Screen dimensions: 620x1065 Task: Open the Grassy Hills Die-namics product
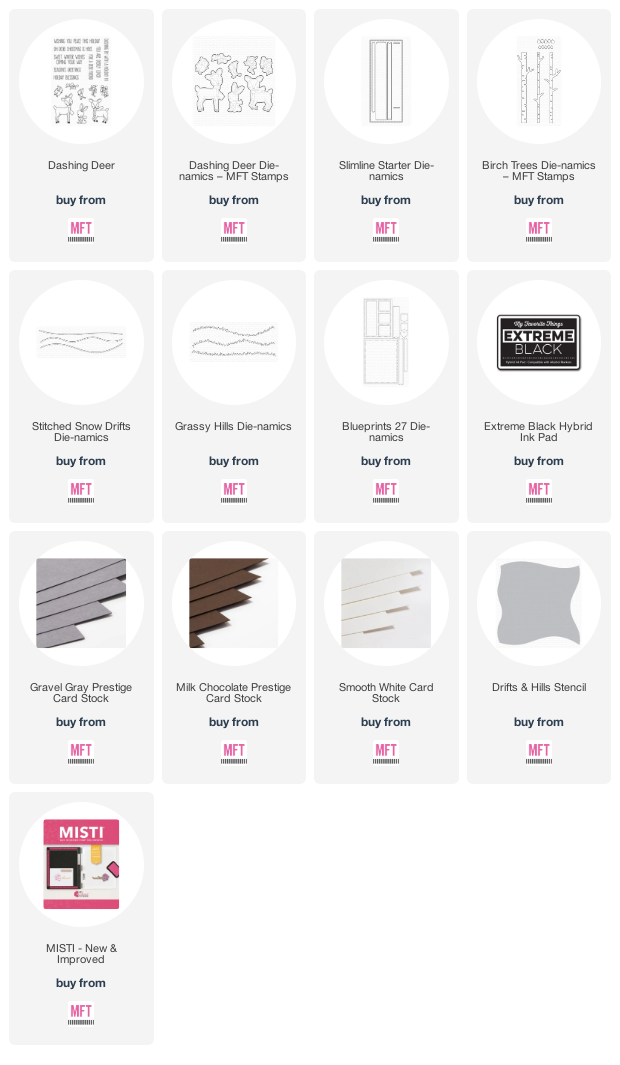pyautogui.click(x=234, y=342)
